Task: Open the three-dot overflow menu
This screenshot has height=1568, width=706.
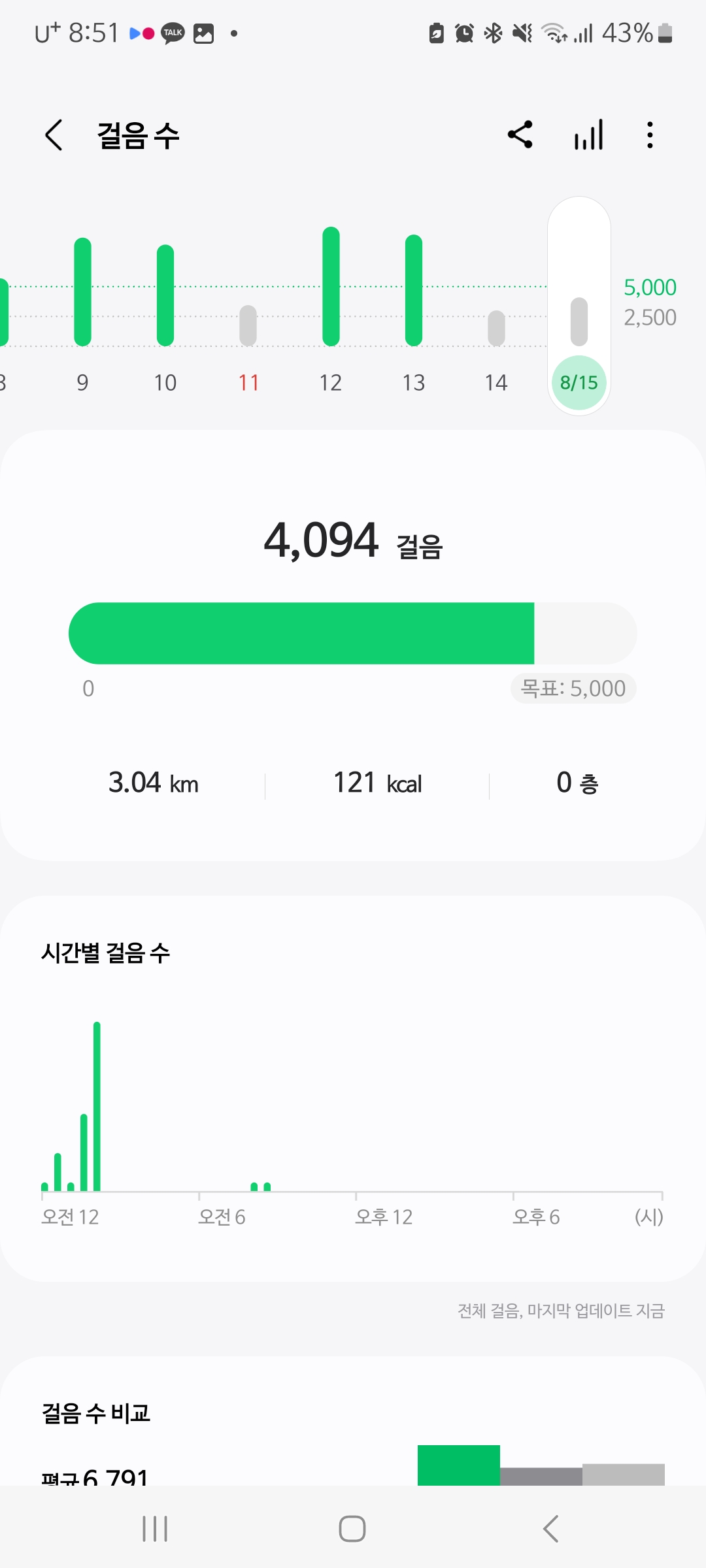Action: [x=649, y=135]
